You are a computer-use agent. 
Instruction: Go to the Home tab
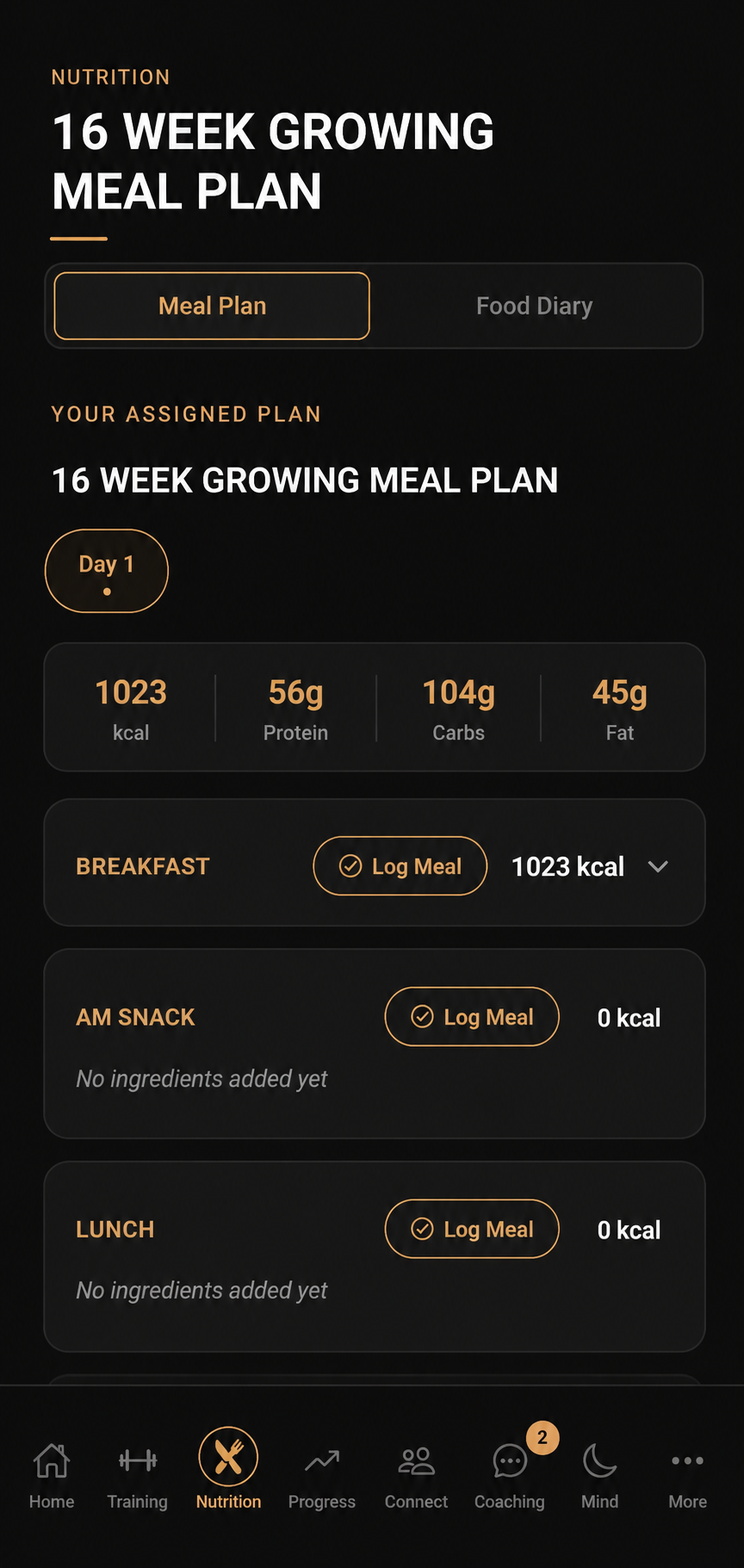pos(52,1476)
